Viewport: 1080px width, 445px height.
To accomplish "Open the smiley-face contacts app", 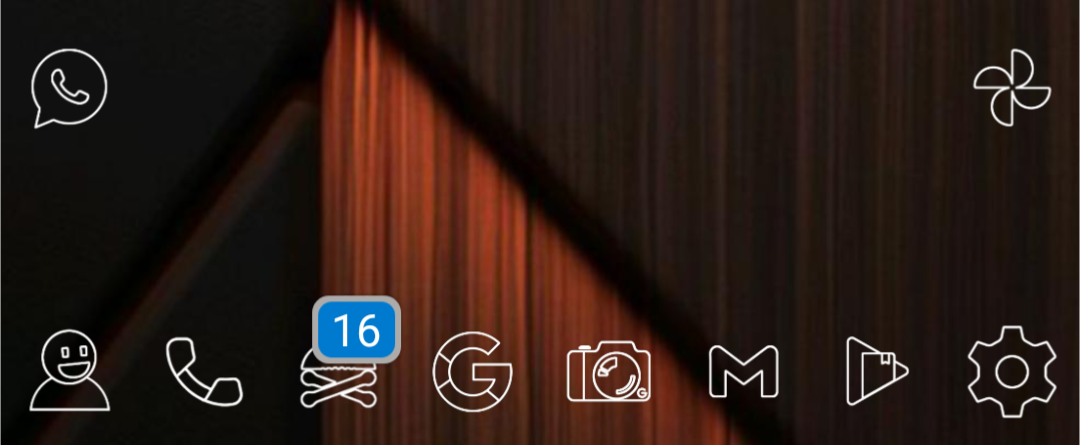I will [x=69, y=371].
